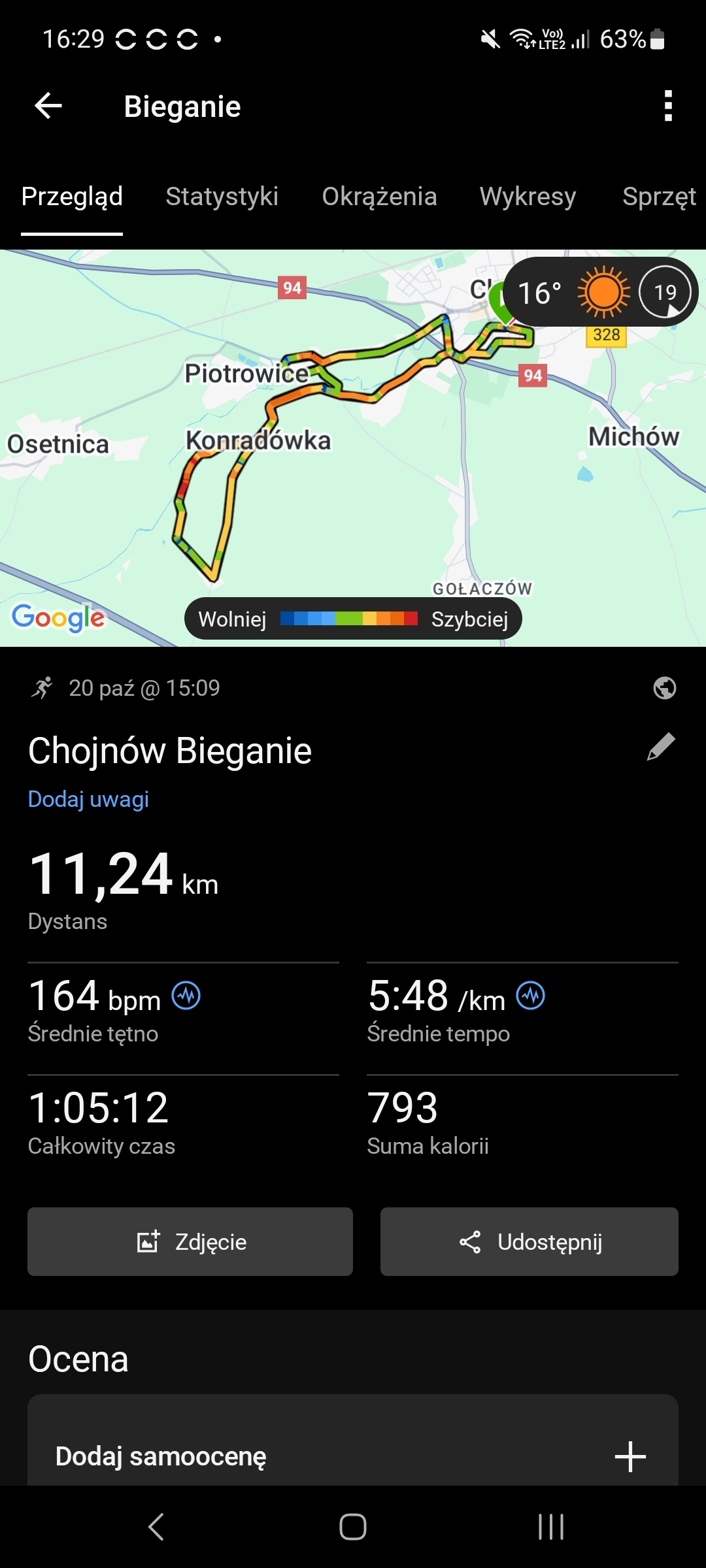
Task: Show info about average heart rate
Action: tap(186, 996)
